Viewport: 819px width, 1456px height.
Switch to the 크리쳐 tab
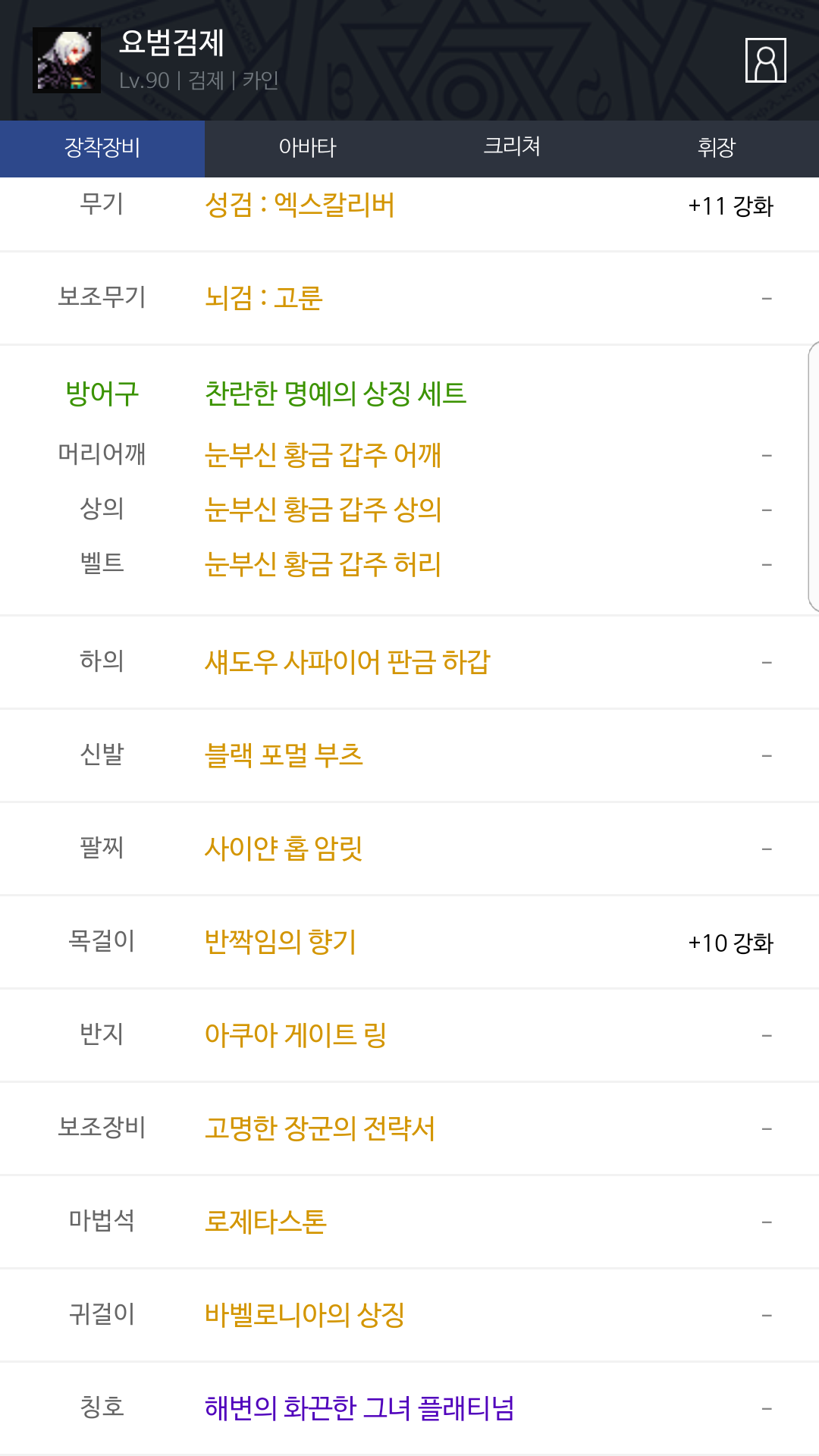coord(512,148)
